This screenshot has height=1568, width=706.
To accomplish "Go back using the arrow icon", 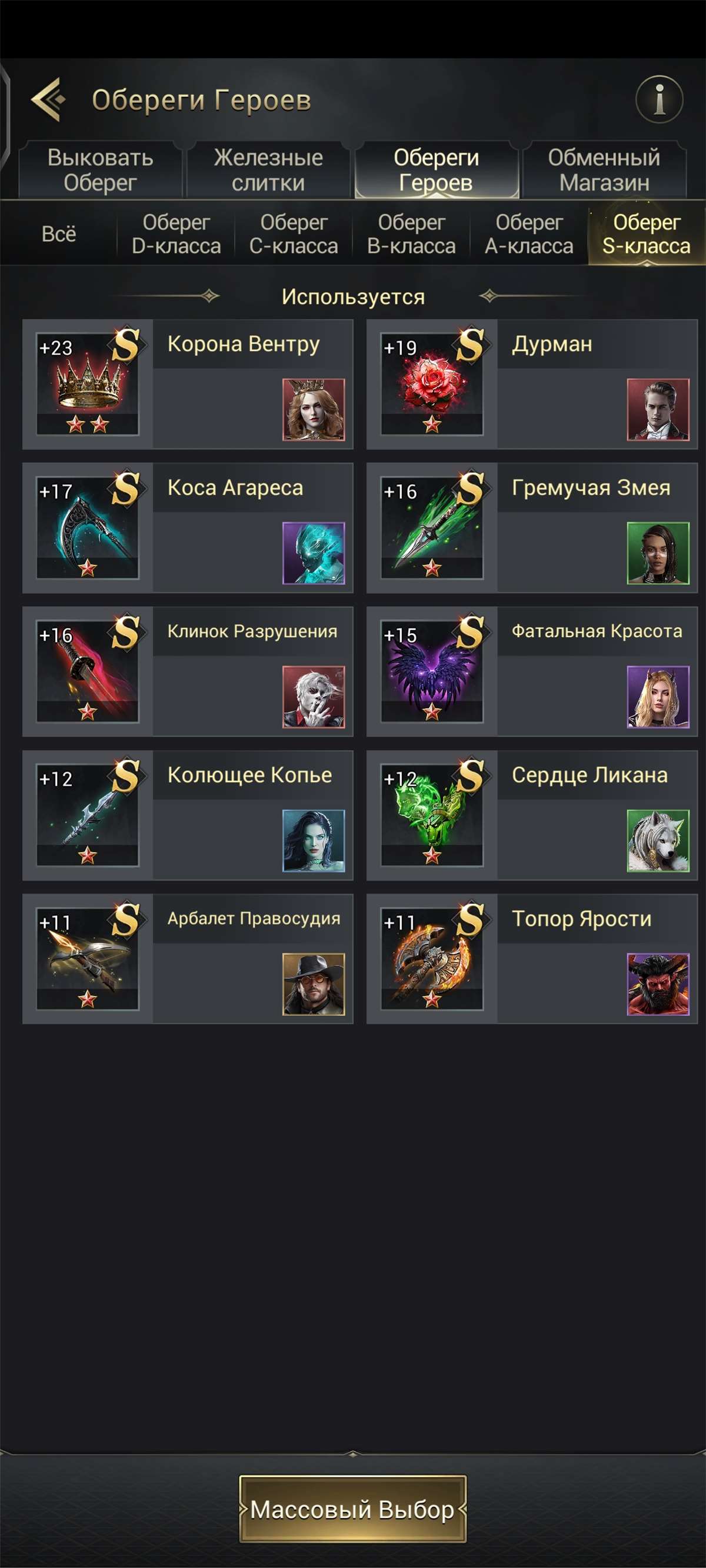I will (49, 99).
